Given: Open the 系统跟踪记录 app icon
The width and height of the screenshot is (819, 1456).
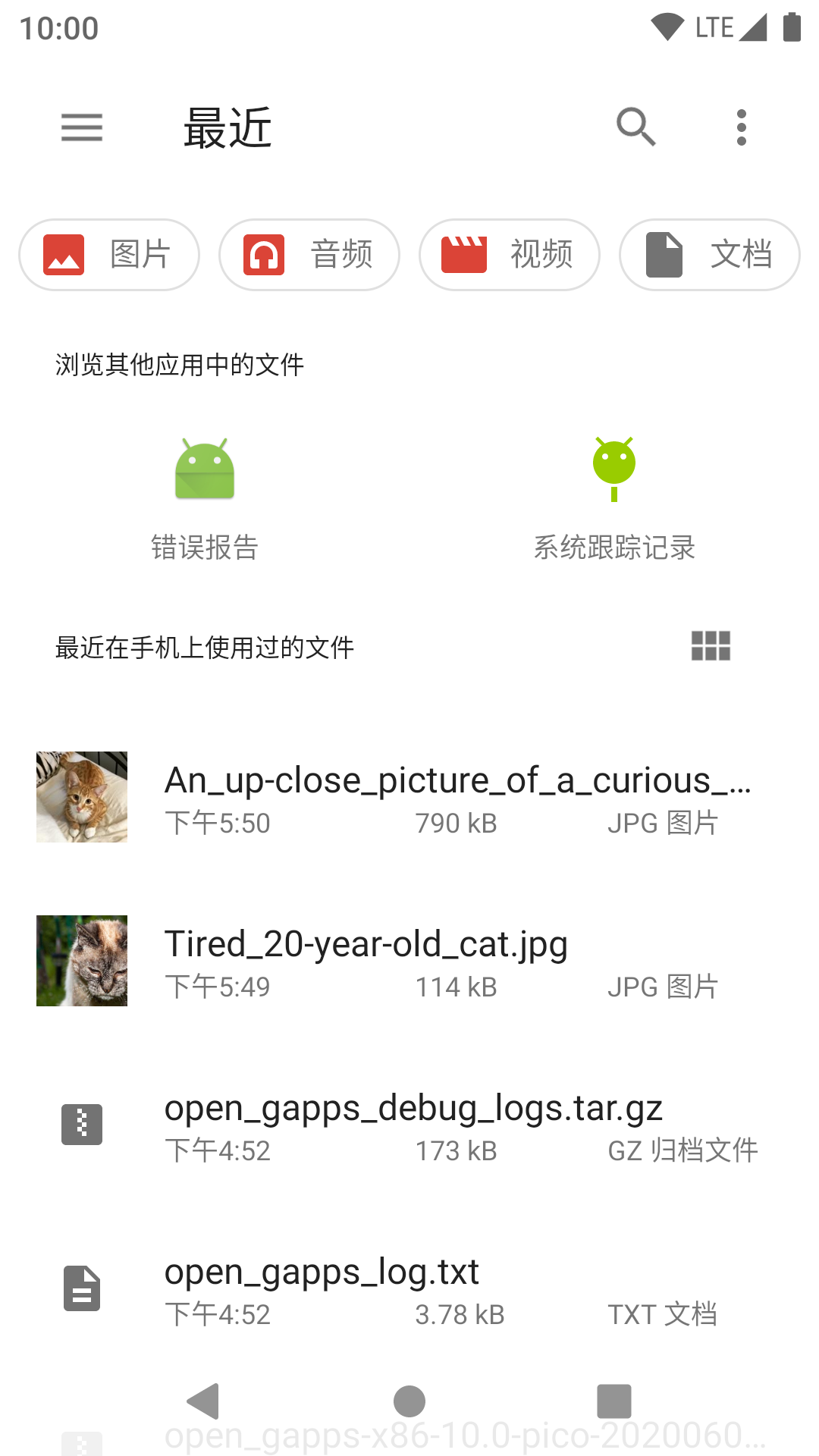Looking at the screenshot, I should 614,468.
